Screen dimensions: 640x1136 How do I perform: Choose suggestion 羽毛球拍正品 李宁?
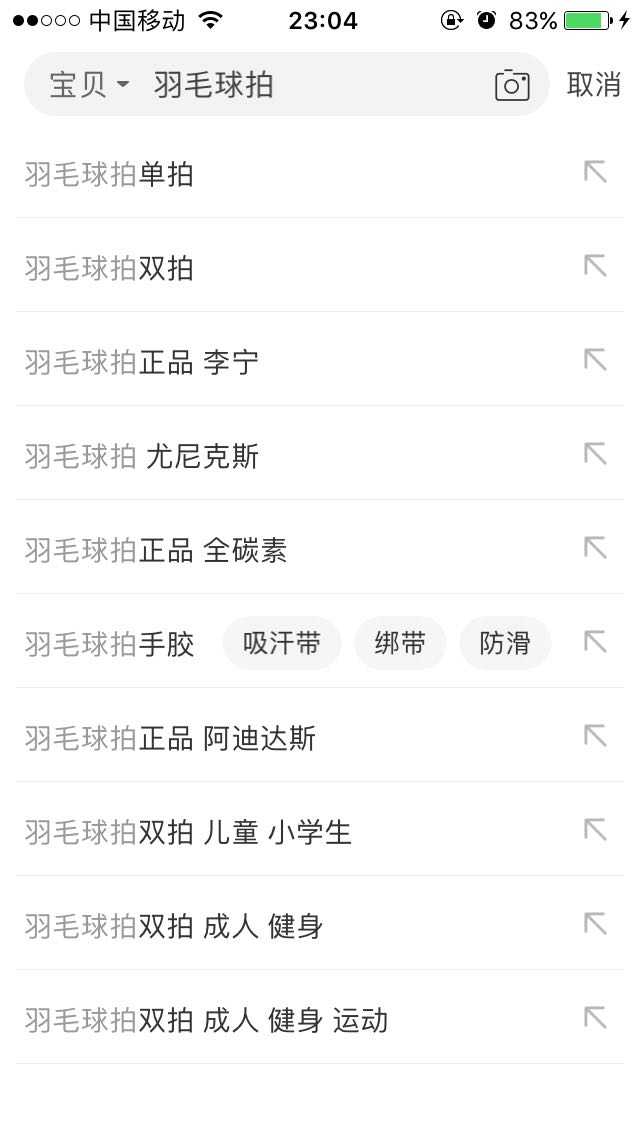point(142,363)
